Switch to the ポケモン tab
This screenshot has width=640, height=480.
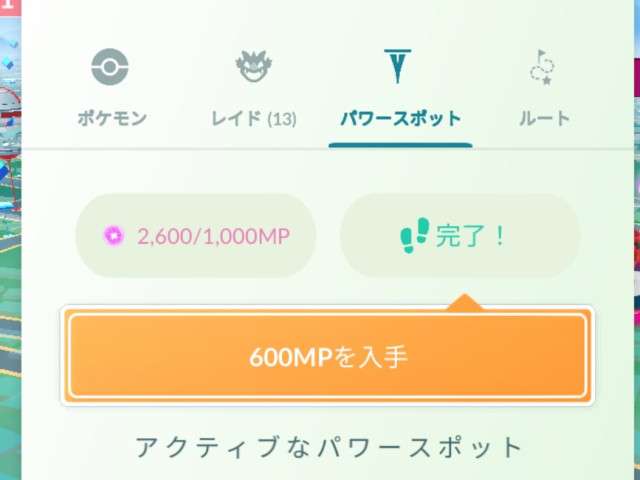[112, 91]
